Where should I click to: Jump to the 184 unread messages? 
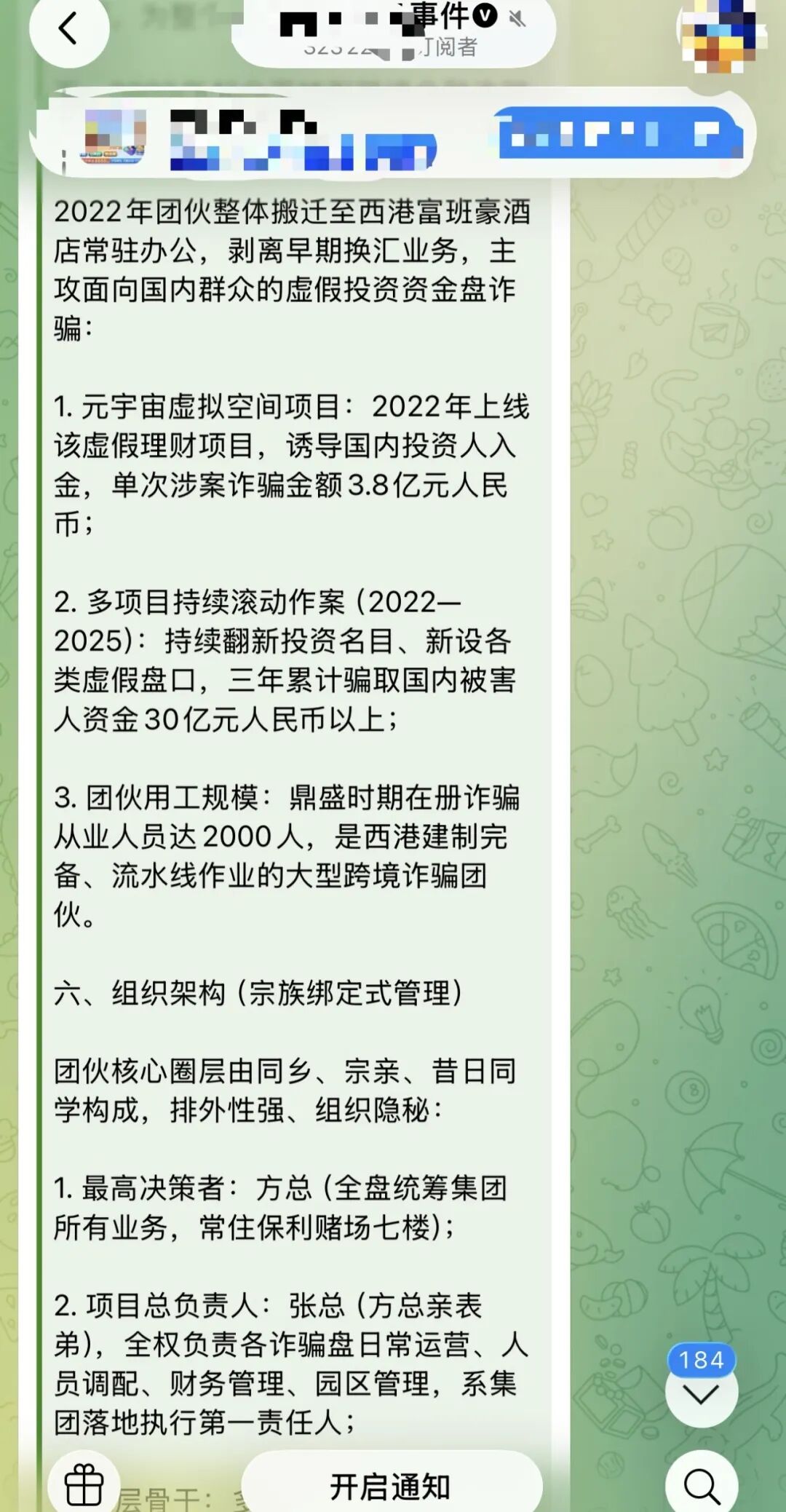tap(702, 1385)
